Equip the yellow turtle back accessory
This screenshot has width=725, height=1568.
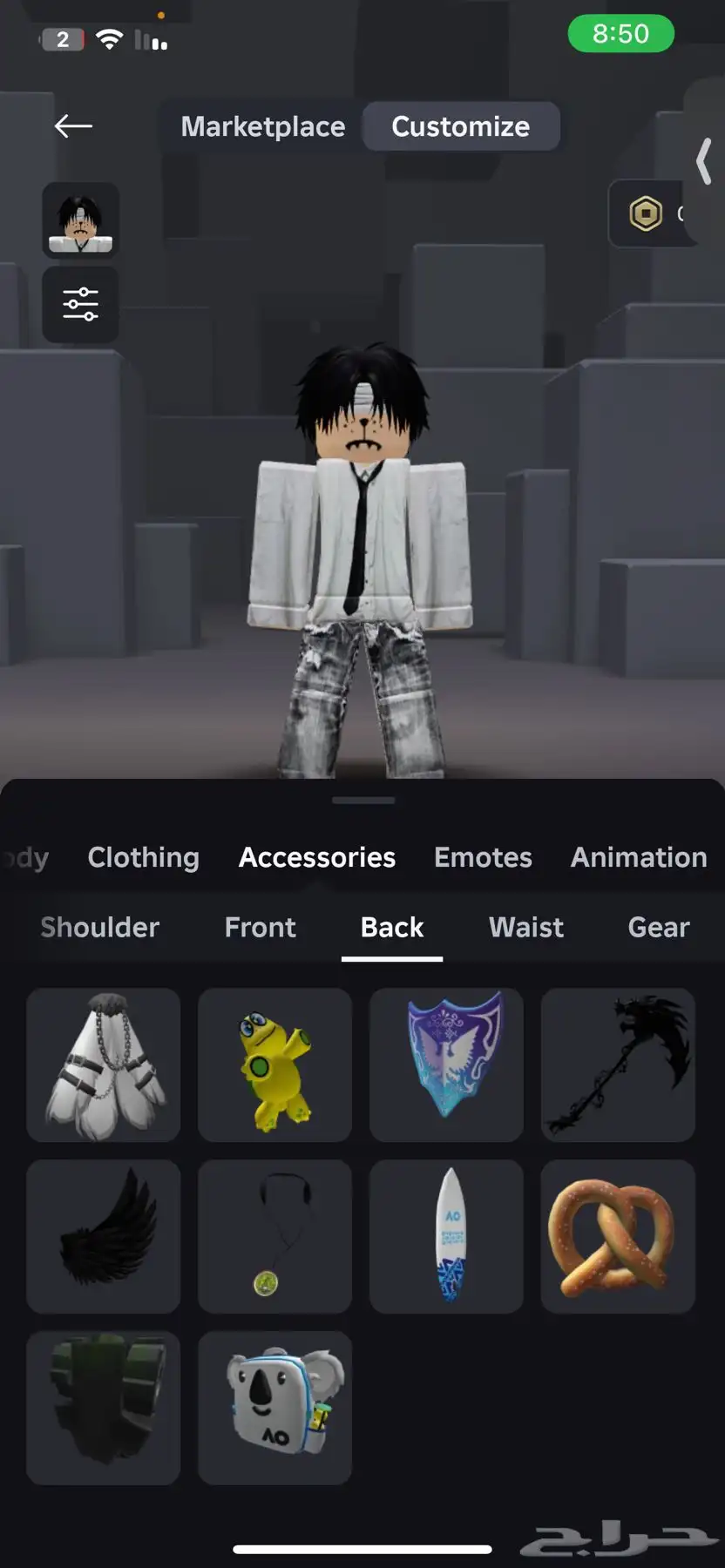[274, 1064]
